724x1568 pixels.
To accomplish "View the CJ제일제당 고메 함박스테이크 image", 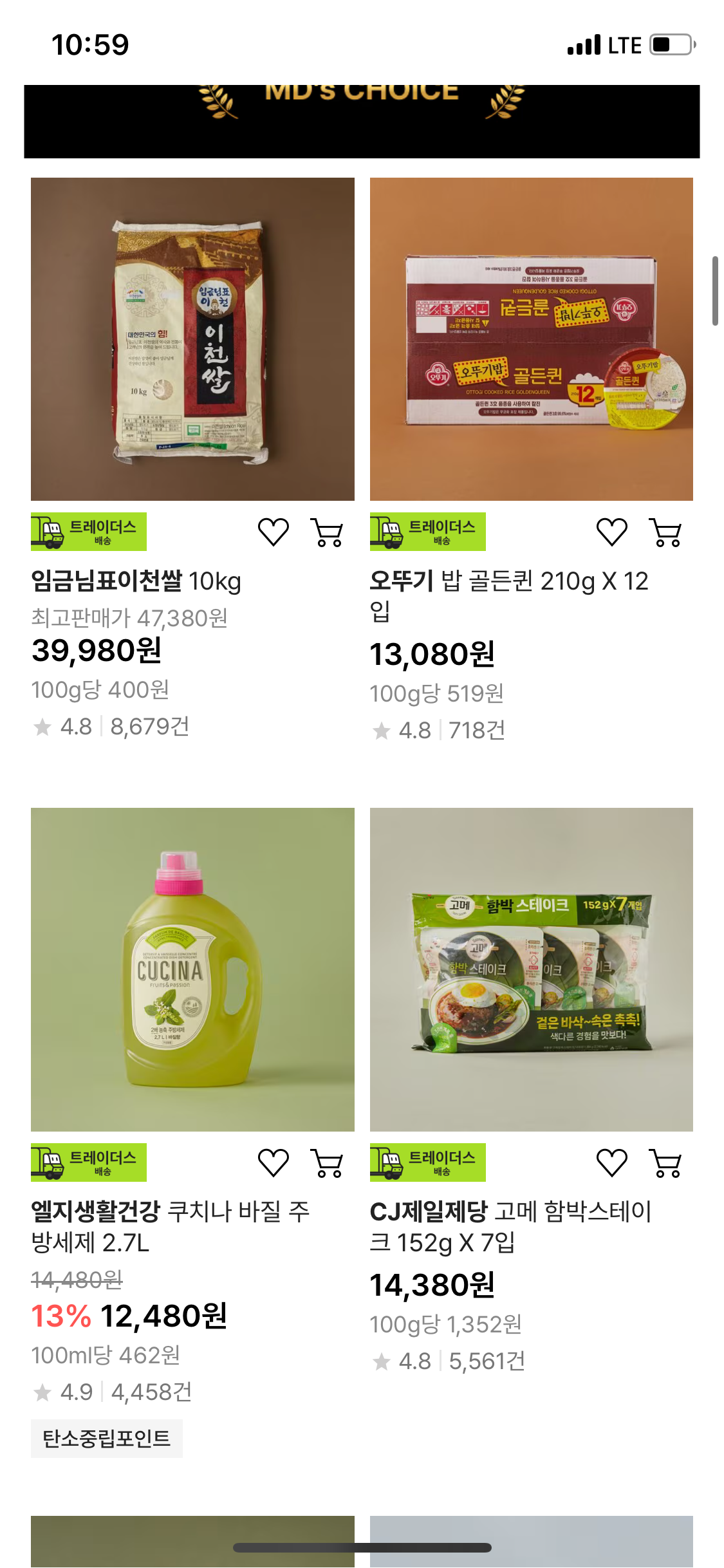I will pyautogui.click(x=531, y=969).
